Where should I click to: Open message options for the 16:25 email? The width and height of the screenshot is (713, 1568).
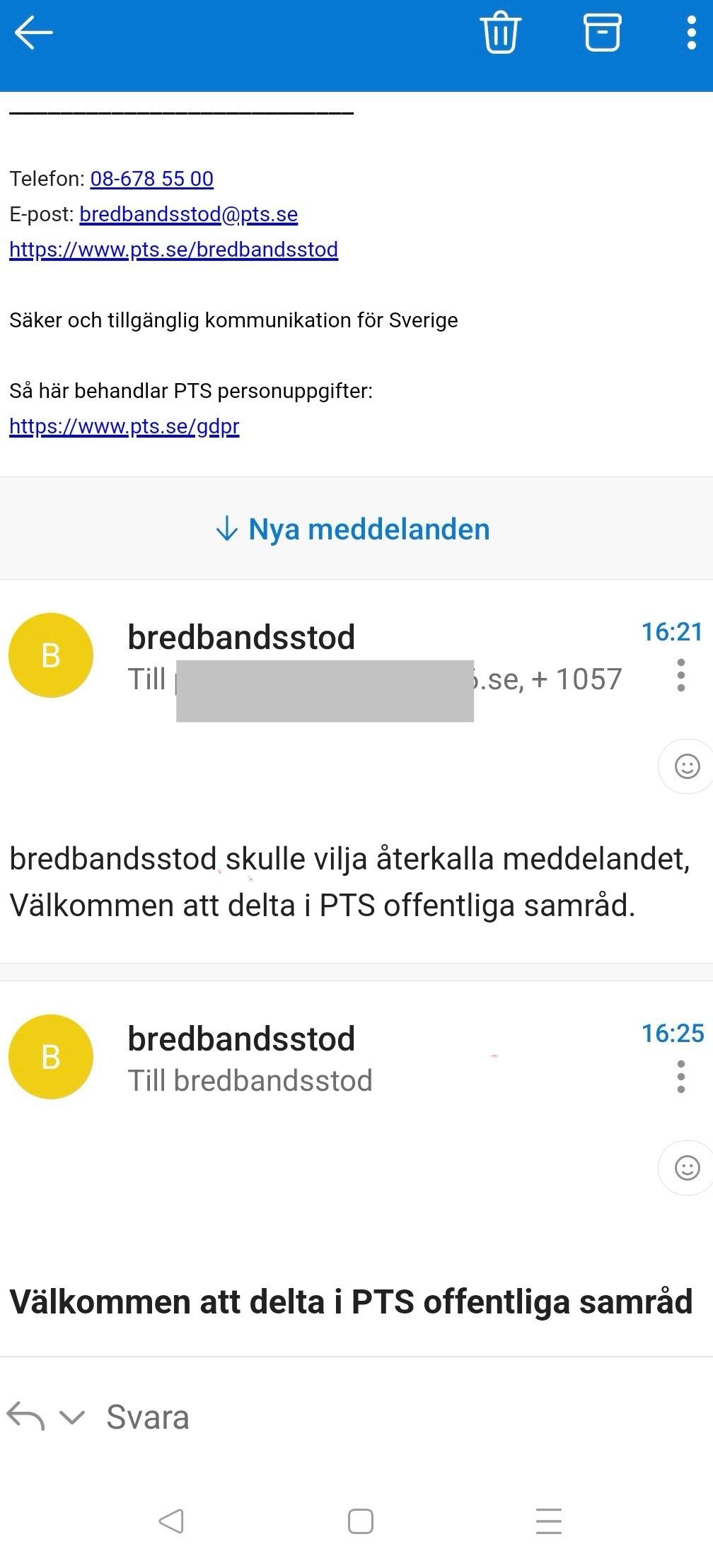click(680, 1076)
